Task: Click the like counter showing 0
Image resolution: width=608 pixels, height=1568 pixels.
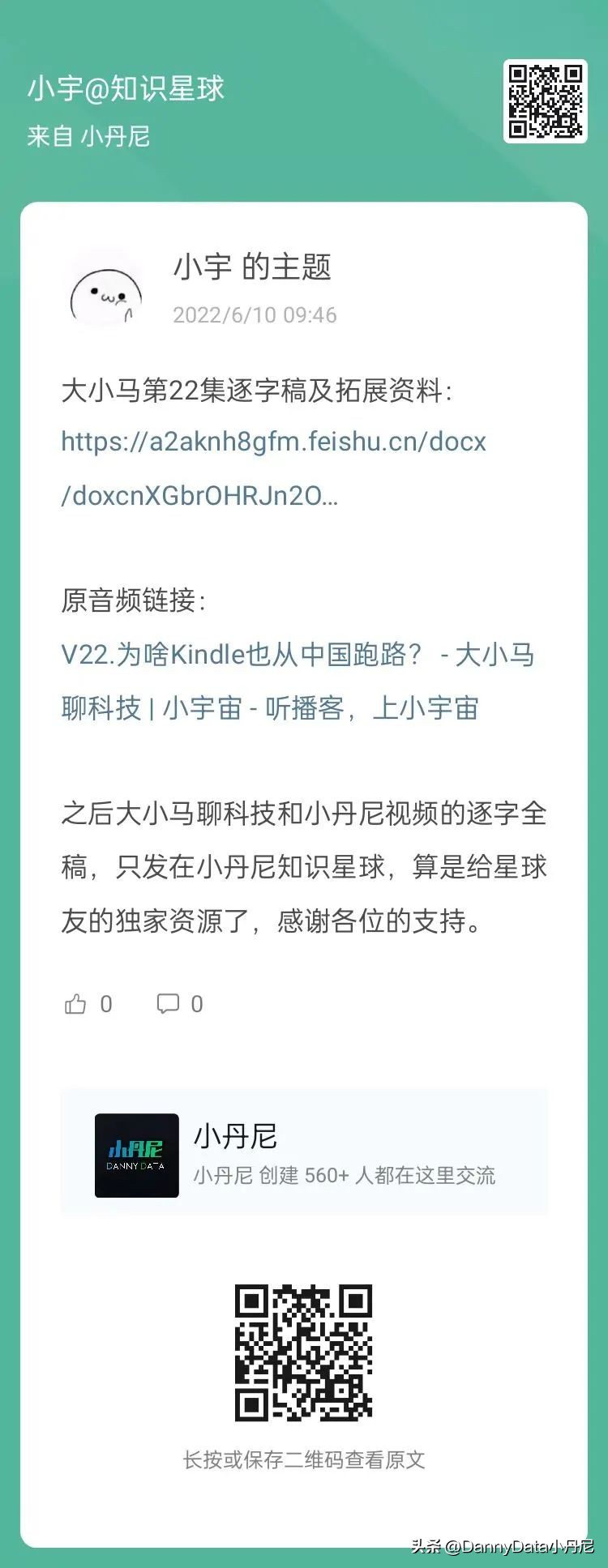Action: tap(105, 1003)
